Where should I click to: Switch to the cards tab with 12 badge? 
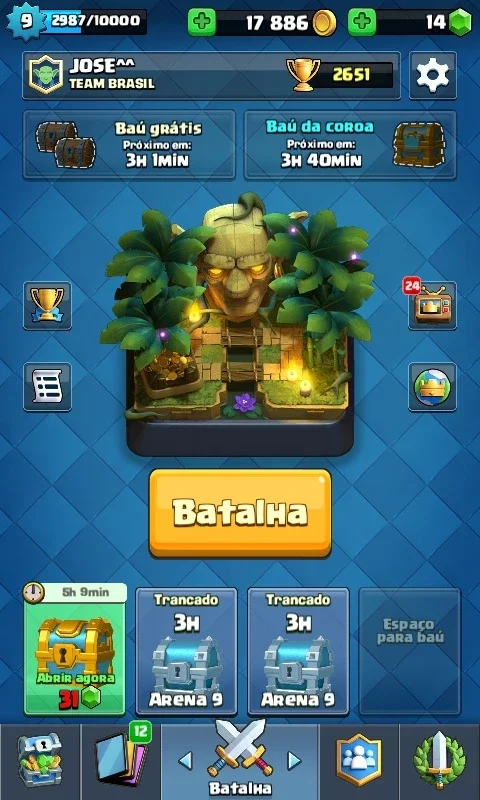121,762
